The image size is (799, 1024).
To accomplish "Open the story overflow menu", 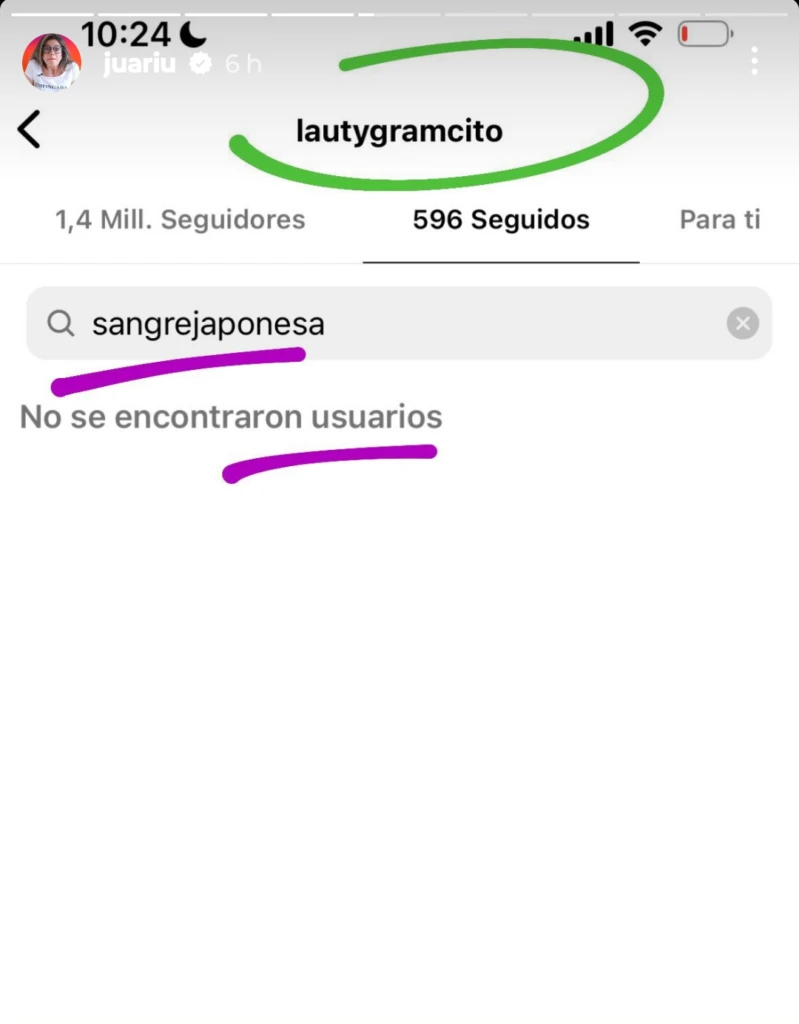I will 754,62.
